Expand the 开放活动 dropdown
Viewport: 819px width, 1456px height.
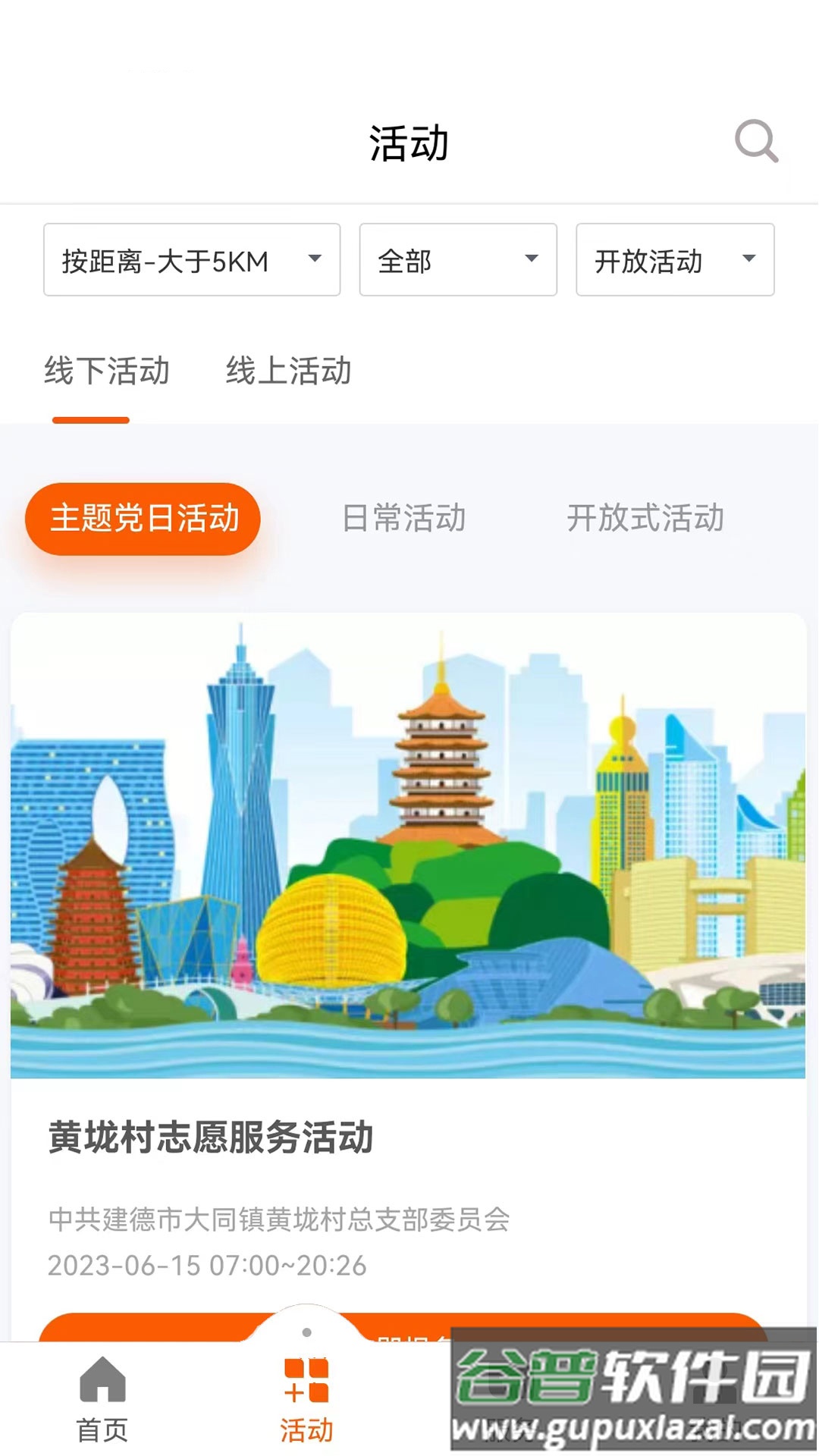tap(675, 259)
